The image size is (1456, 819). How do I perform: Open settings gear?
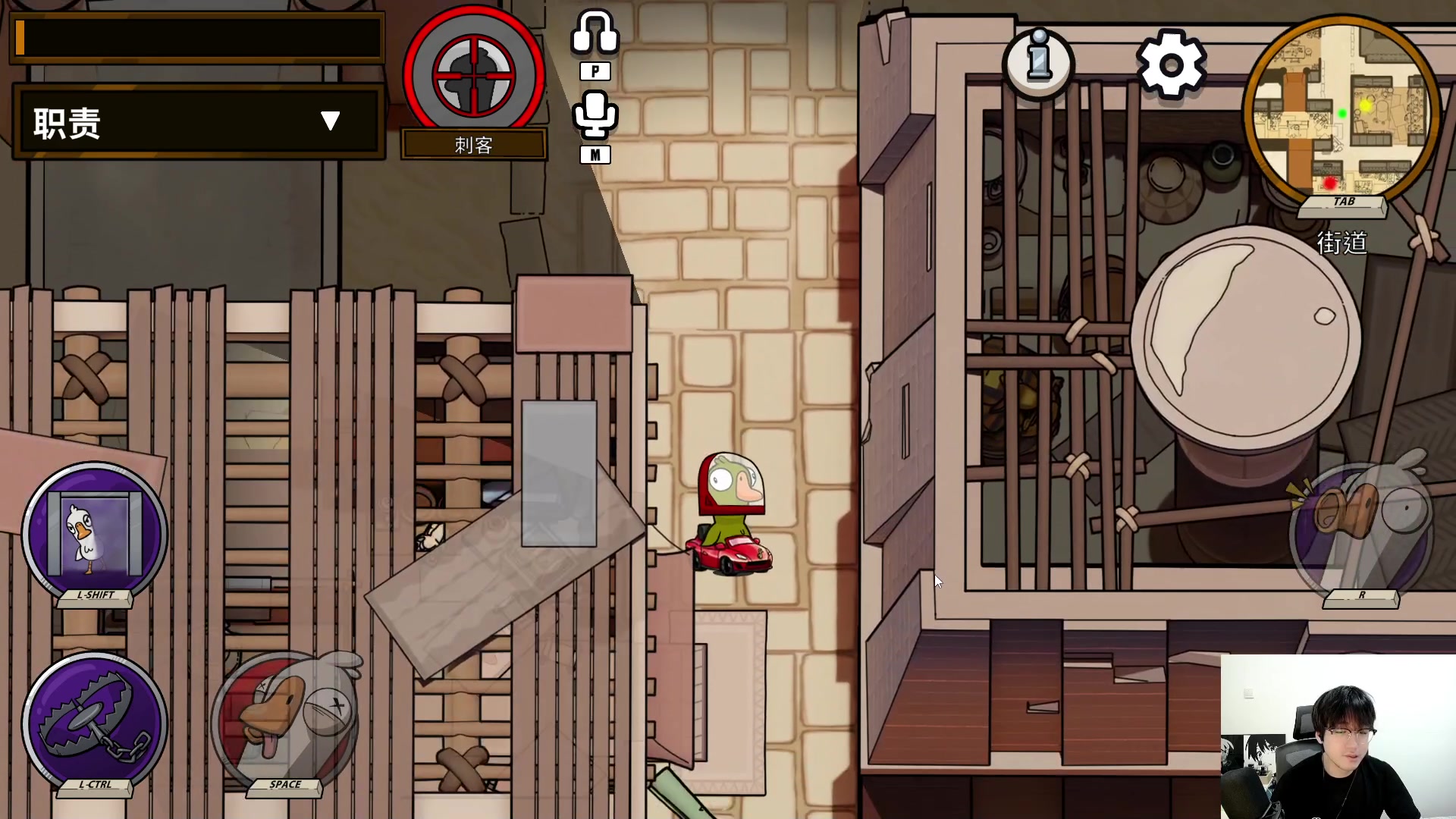pyautogui.click(x=1171, y=64)
